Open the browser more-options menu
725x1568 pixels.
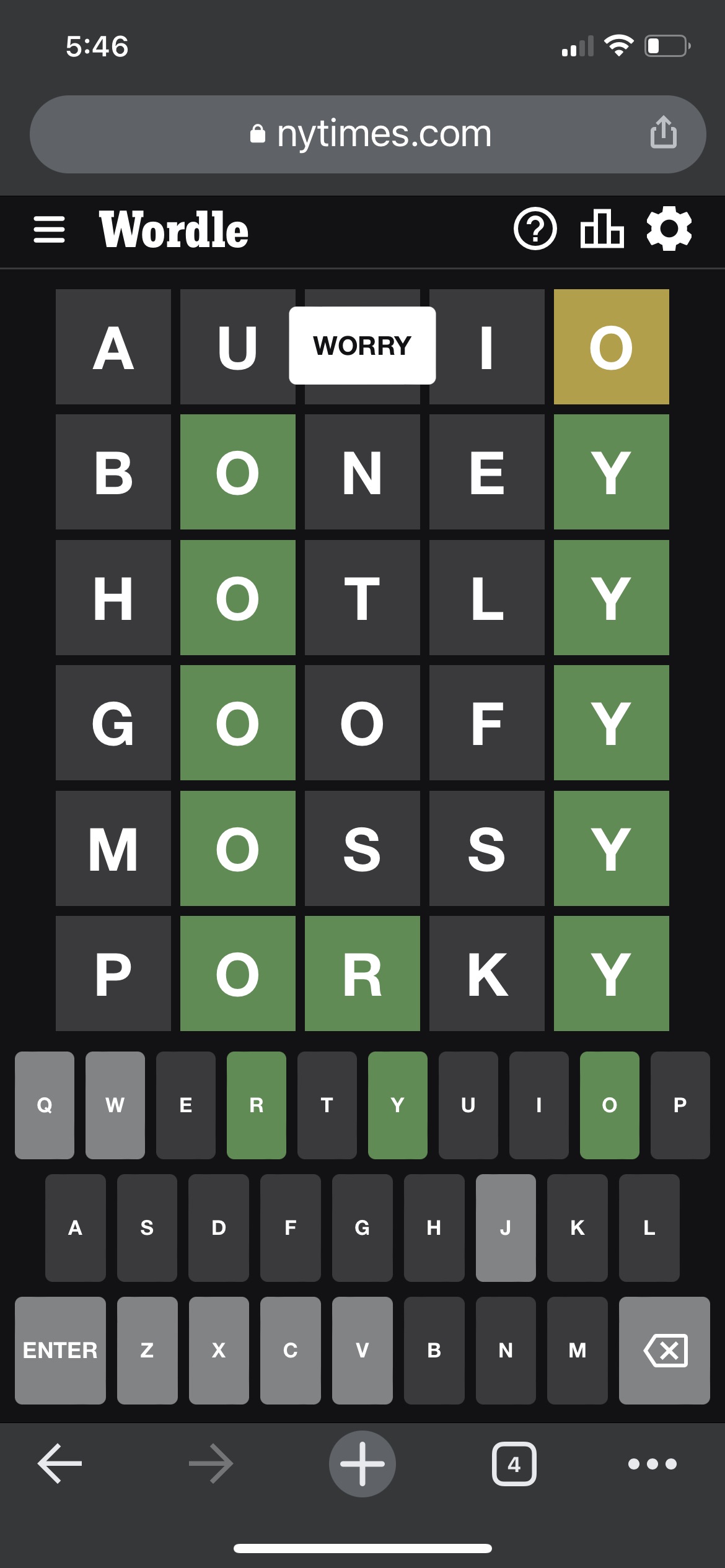(x=652, y=1464)
